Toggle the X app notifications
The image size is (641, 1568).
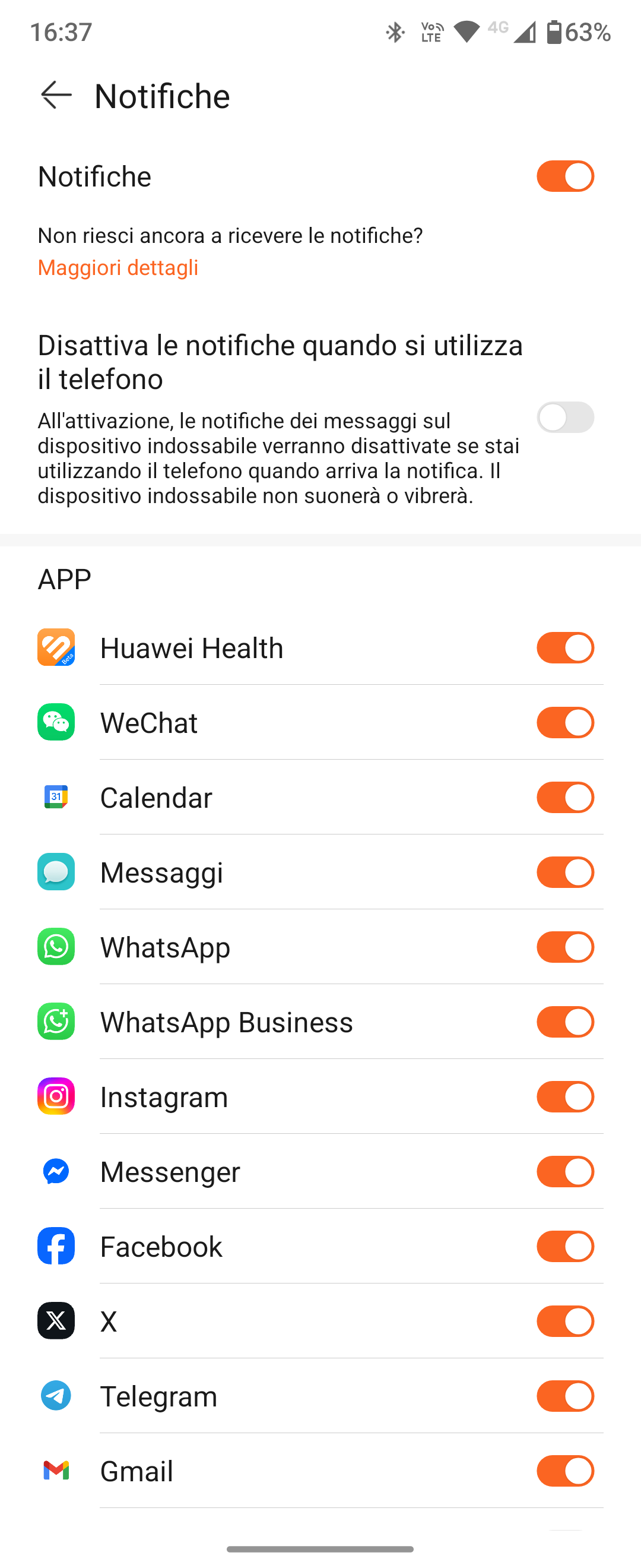564,1322
